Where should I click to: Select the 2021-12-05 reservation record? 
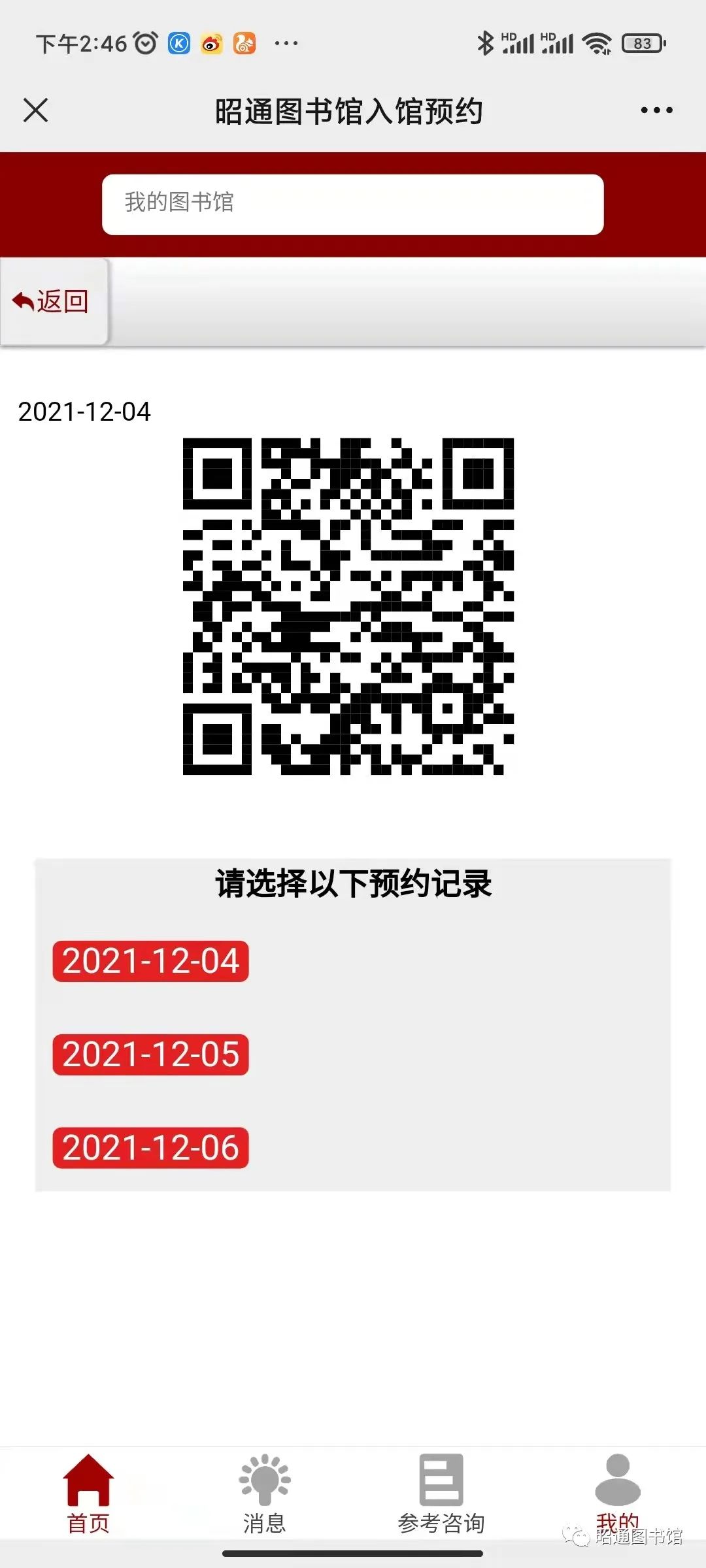pos(150,1054)
